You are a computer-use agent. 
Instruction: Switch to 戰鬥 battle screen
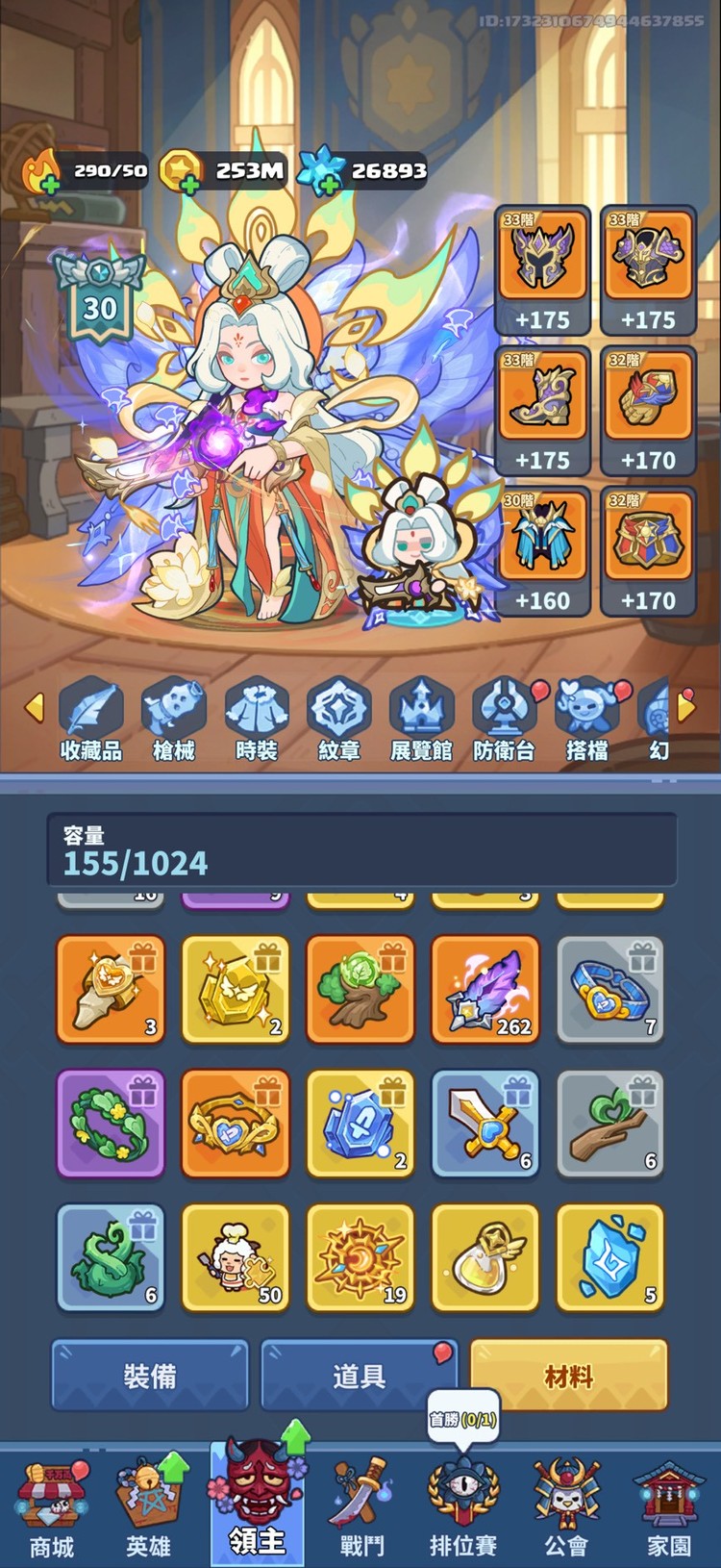361,1510
